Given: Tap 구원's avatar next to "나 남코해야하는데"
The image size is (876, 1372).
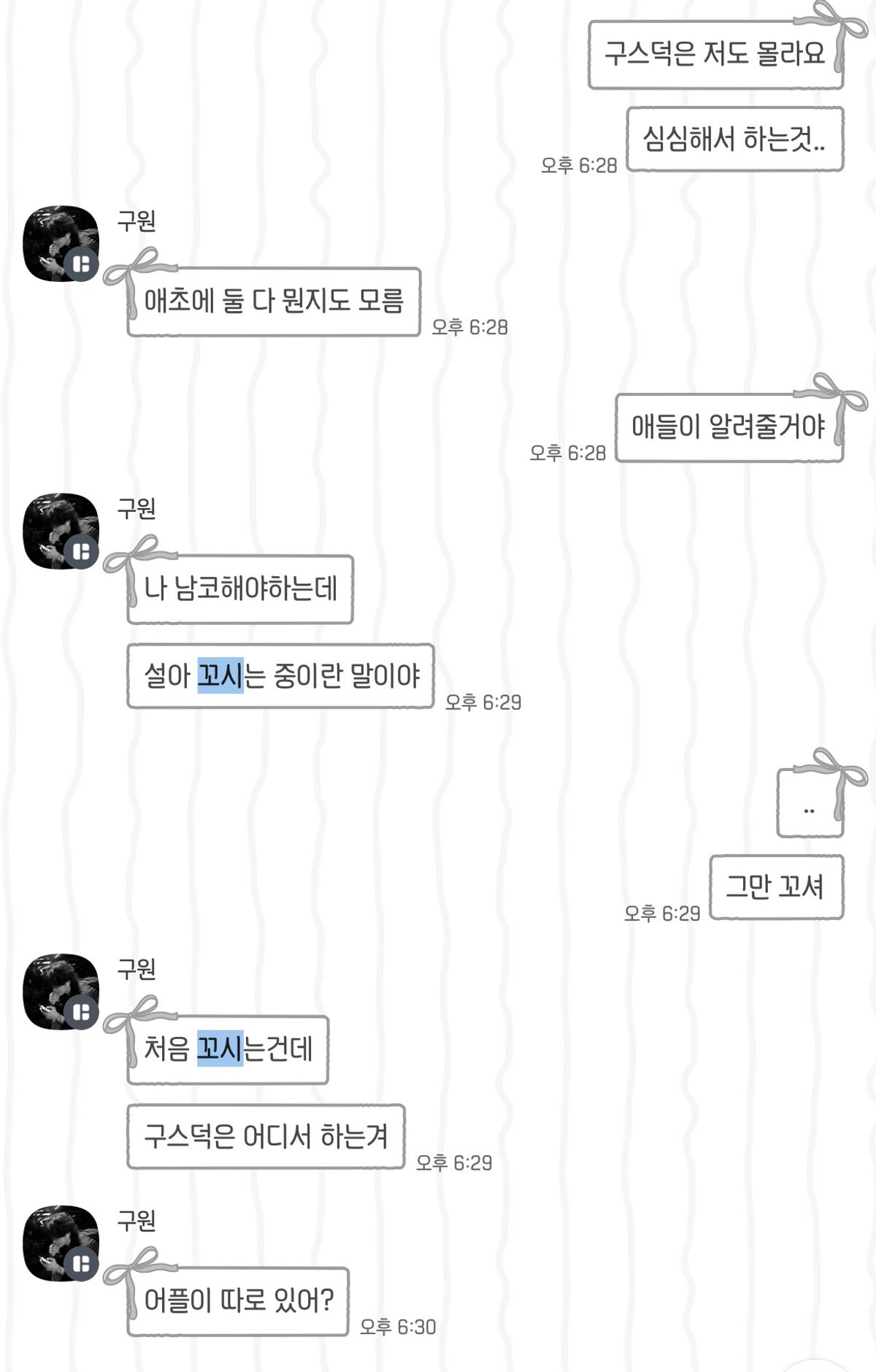Looking at the screenshot, I should pyautogui.click(x=61, y=532).
